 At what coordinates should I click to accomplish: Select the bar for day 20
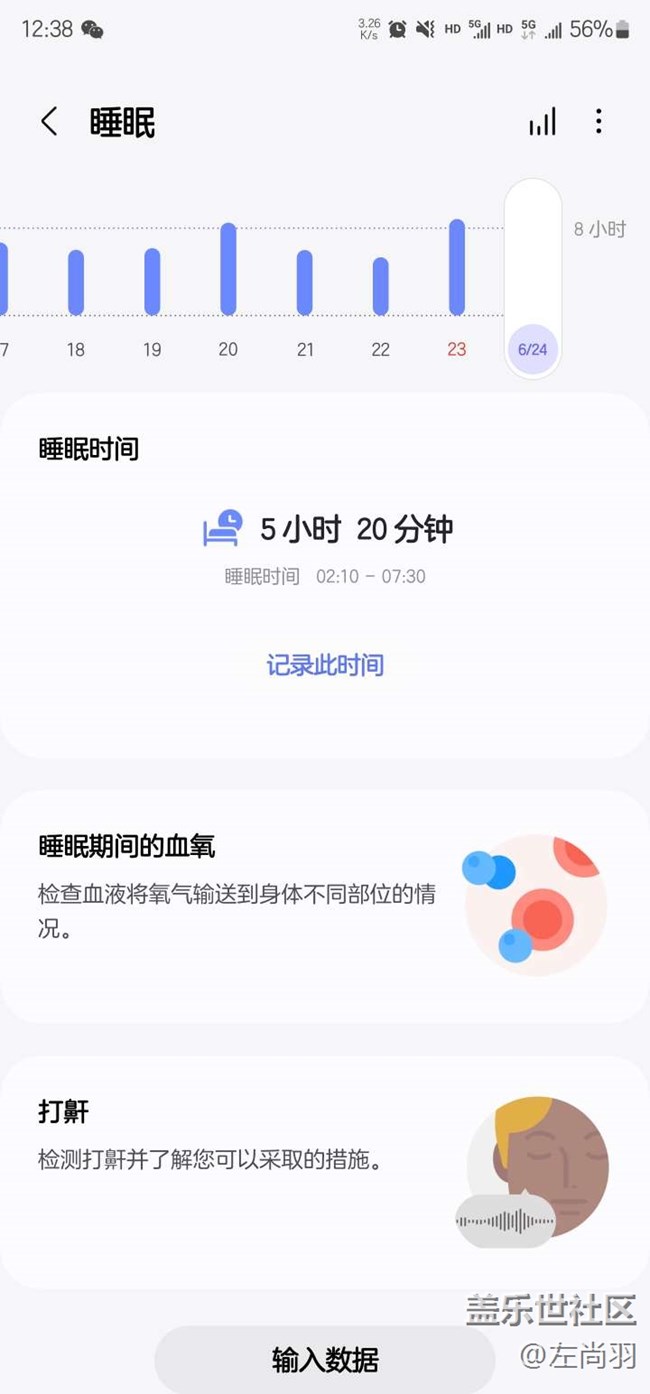(x=228, y=269)
